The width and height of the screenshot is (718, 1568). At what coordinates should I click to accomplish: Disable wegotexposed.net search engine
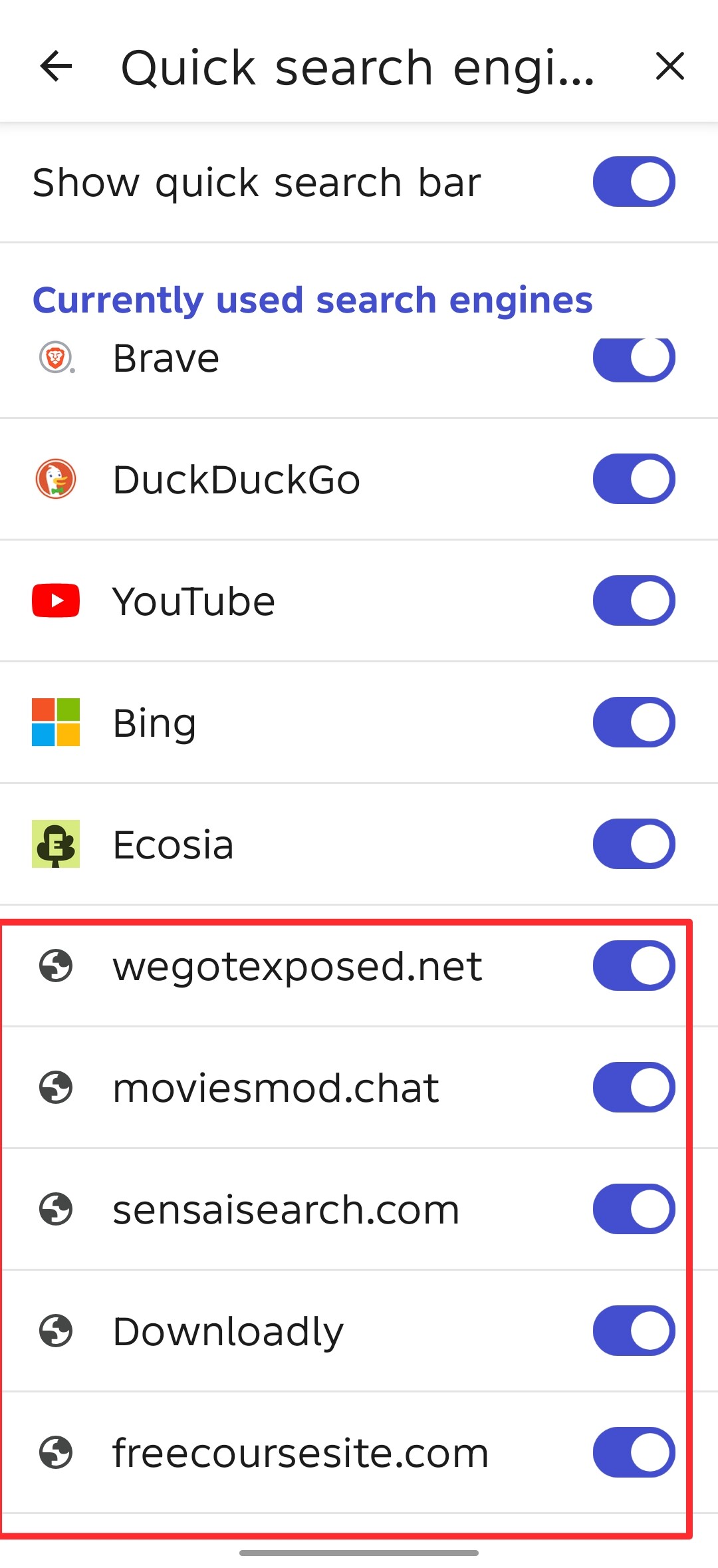tap(634, 966)
